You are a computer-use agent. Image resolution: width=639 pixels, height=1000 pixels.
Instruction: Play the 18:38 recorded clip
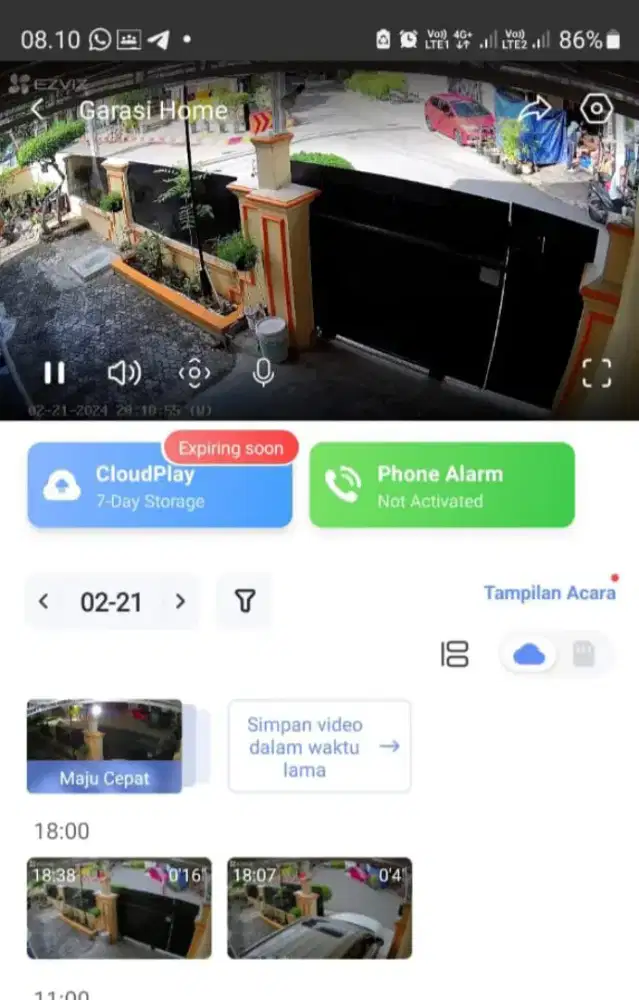point(119,908)
